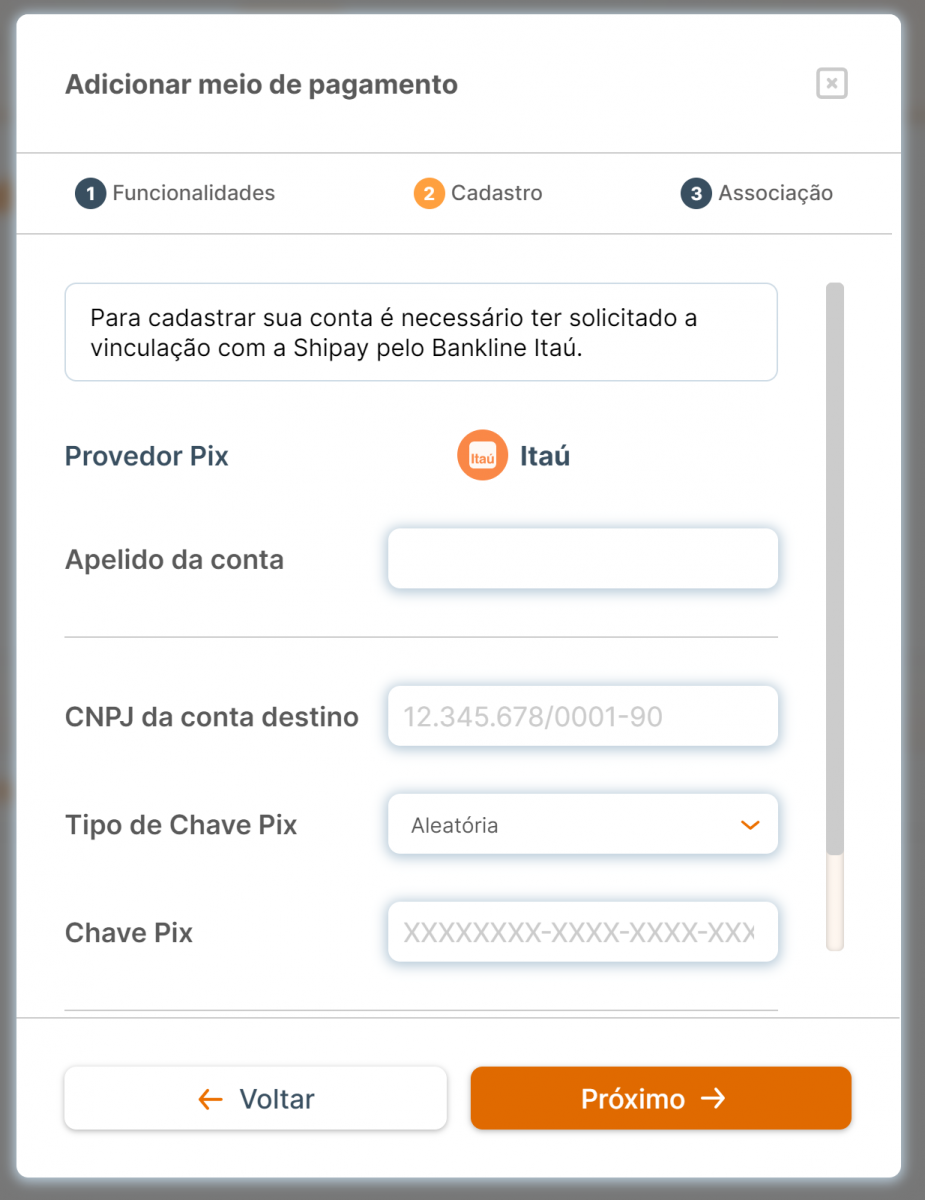Jump to the Associação step
The height and width of the screenshot is (1200, 925).
pyautogui.click(x=757, y=193)
